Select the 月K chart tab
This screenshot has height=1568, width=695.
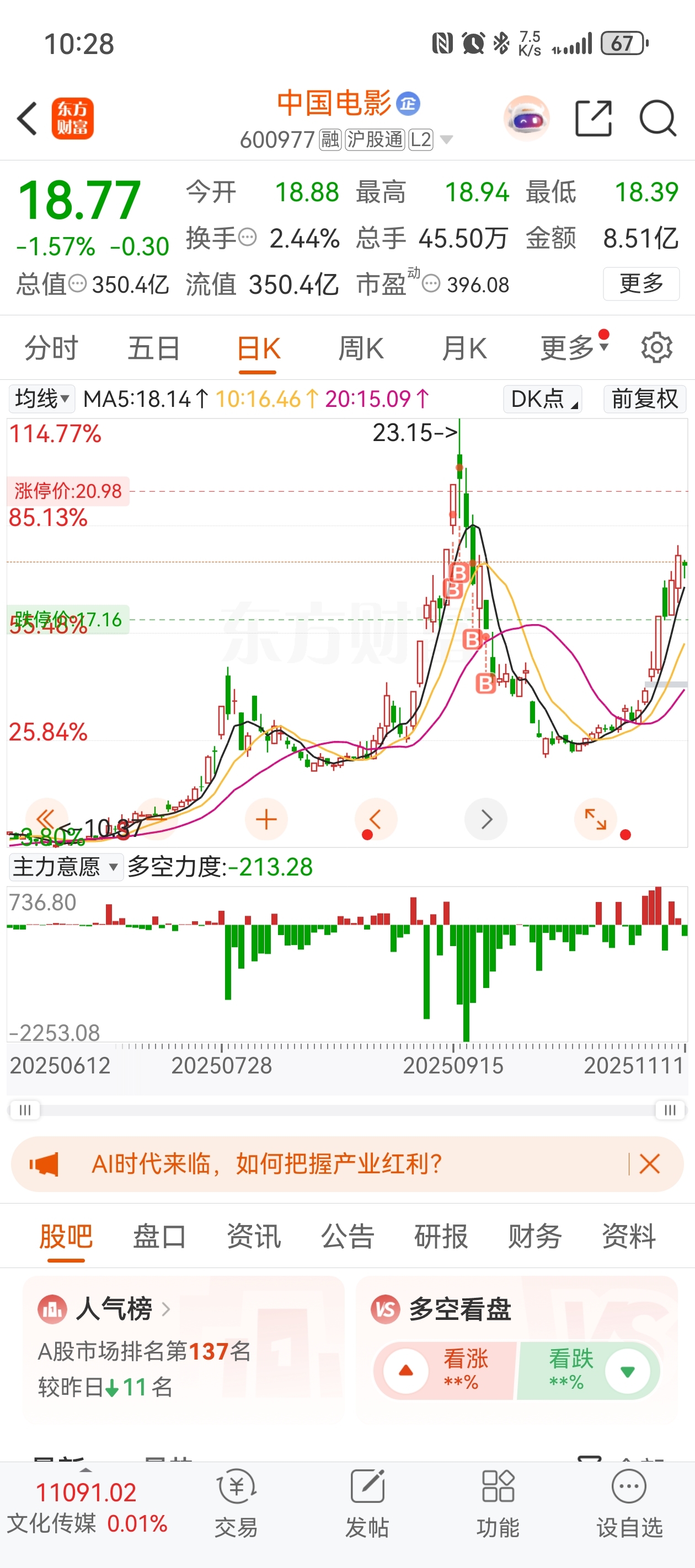464,349
